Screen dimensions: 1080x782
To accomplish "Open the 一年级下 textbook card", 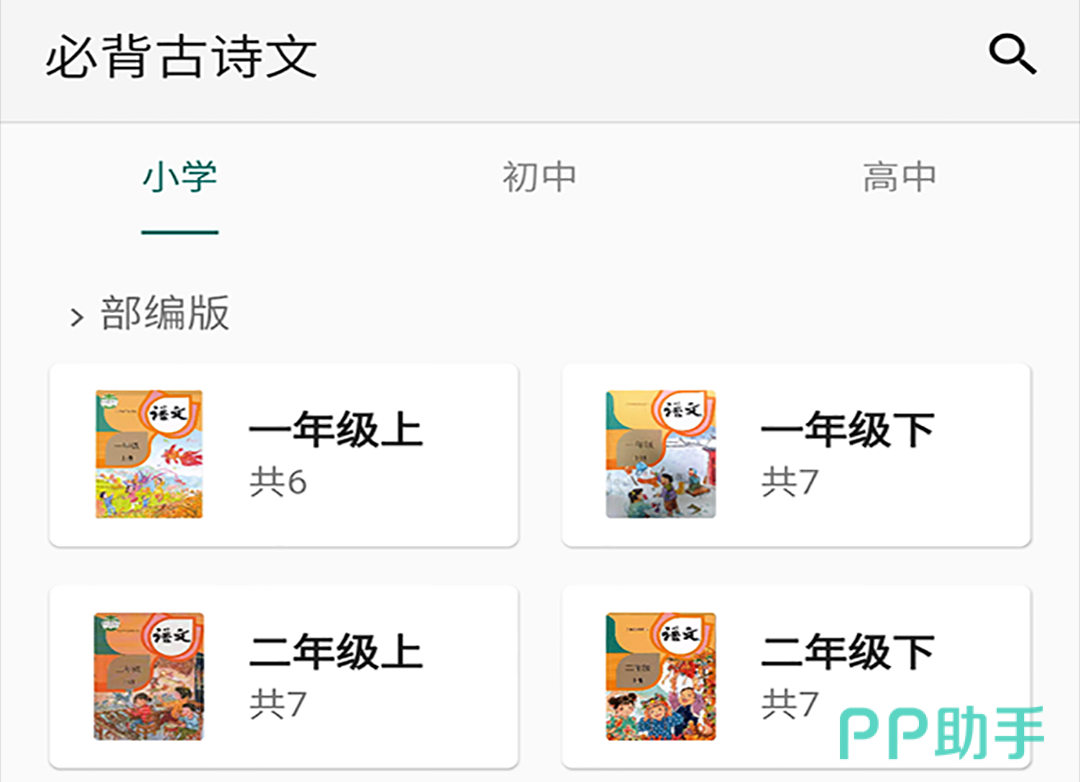I will click(796, 455).
